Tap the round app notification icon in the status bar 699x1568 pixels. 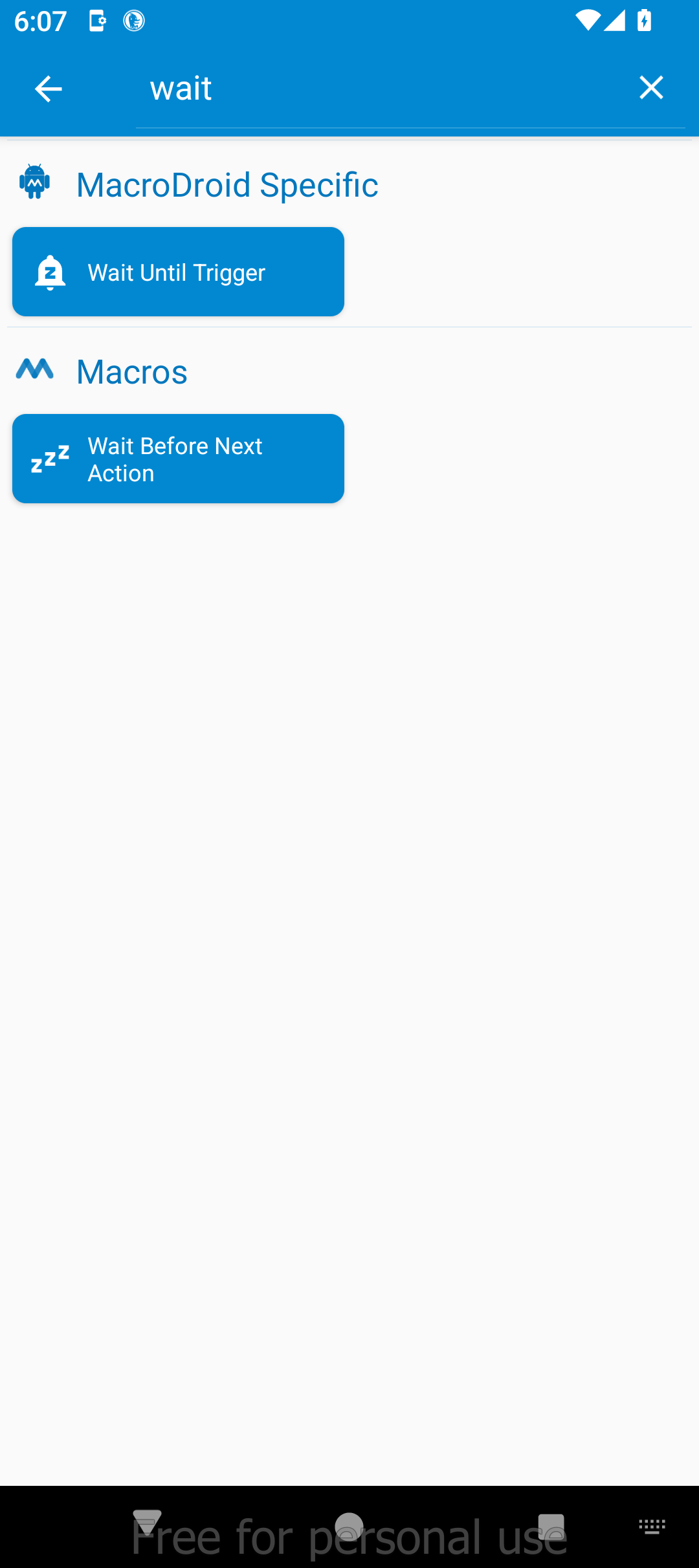(x=134, y=21)
